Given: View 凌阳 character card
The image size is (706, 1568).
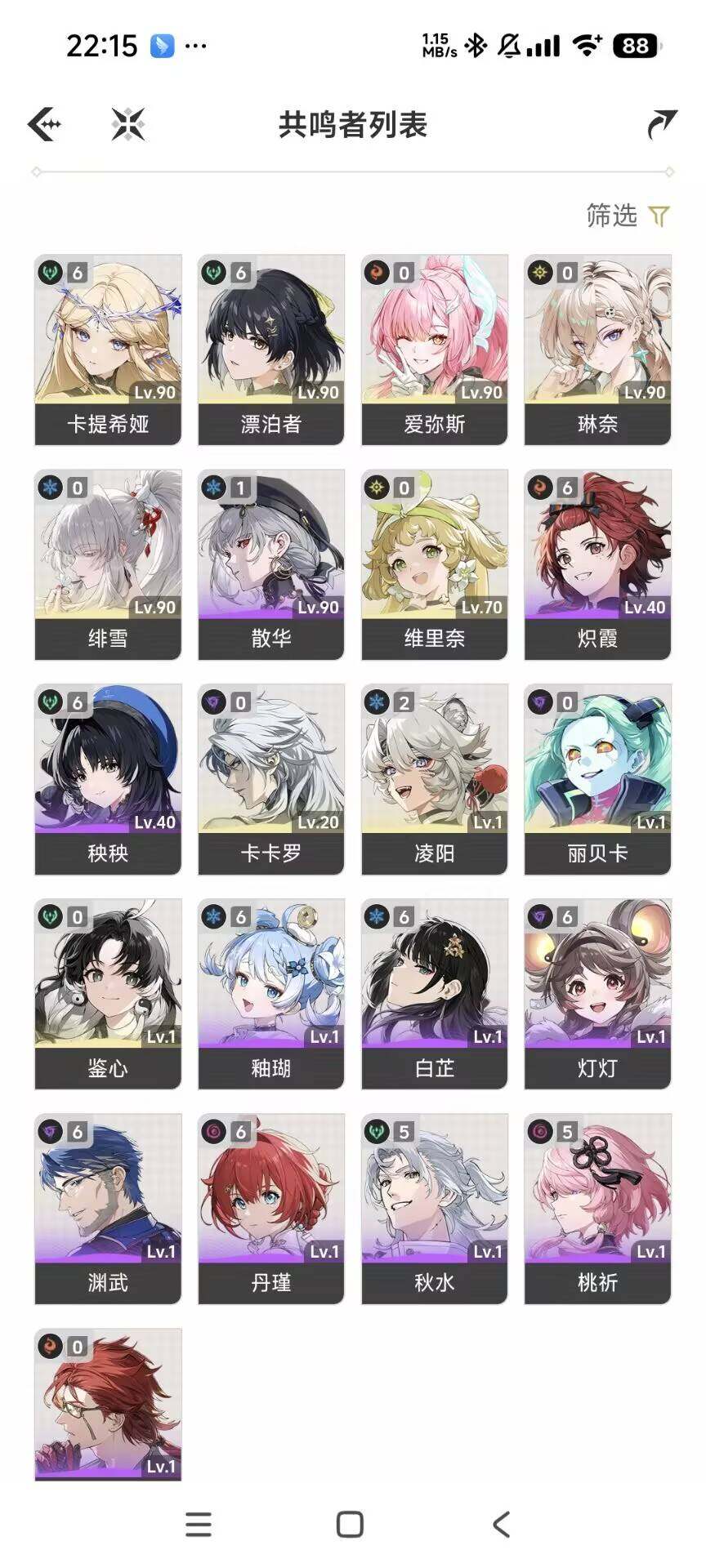Looking at the screenshot, I should [435, 780].
